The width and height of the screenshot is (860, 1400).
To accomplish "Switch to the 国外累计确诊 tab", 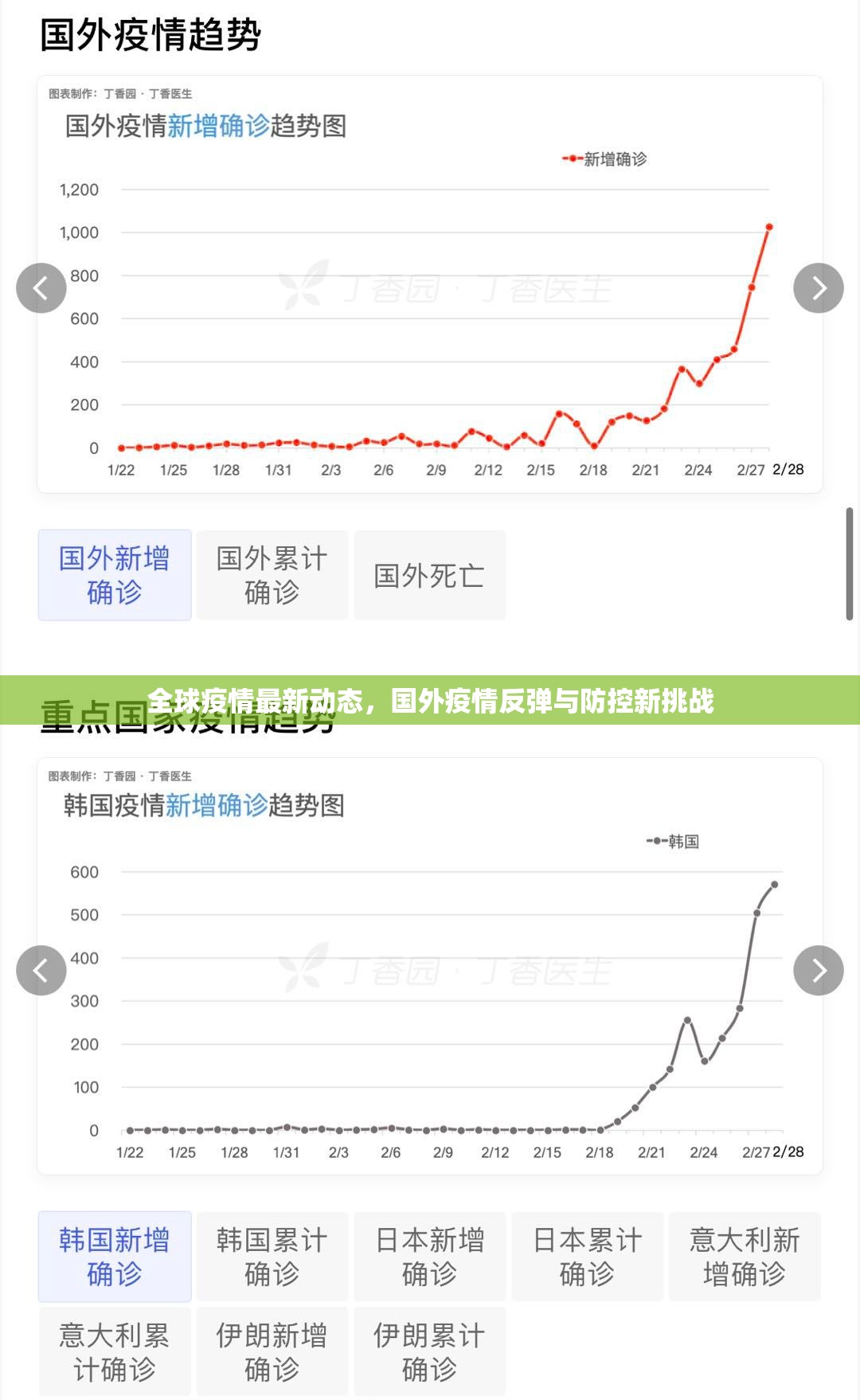I will point(272,573).
